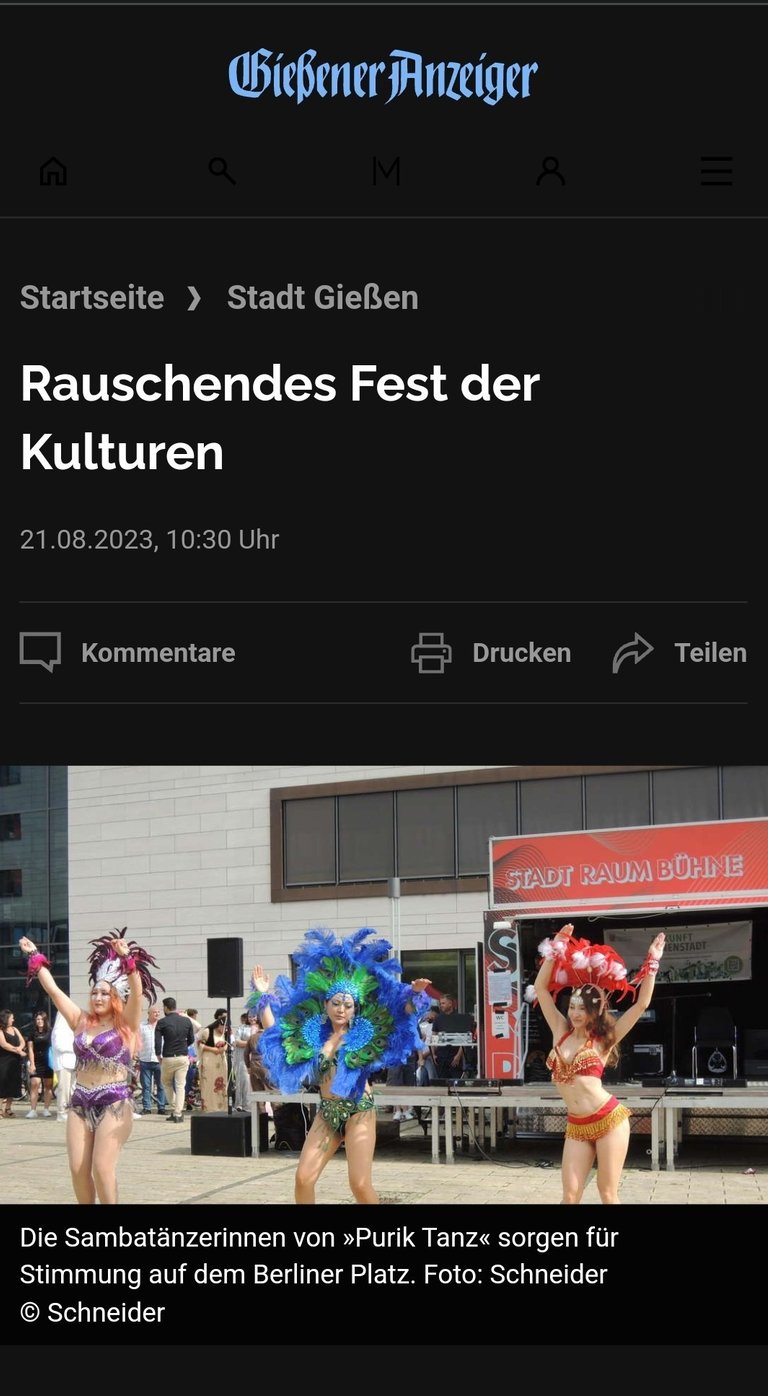The width and height of the screenshot is (768, 1396).
Task: Go to the home page icon
Action: pyautogui.click(x=53, y=172)
